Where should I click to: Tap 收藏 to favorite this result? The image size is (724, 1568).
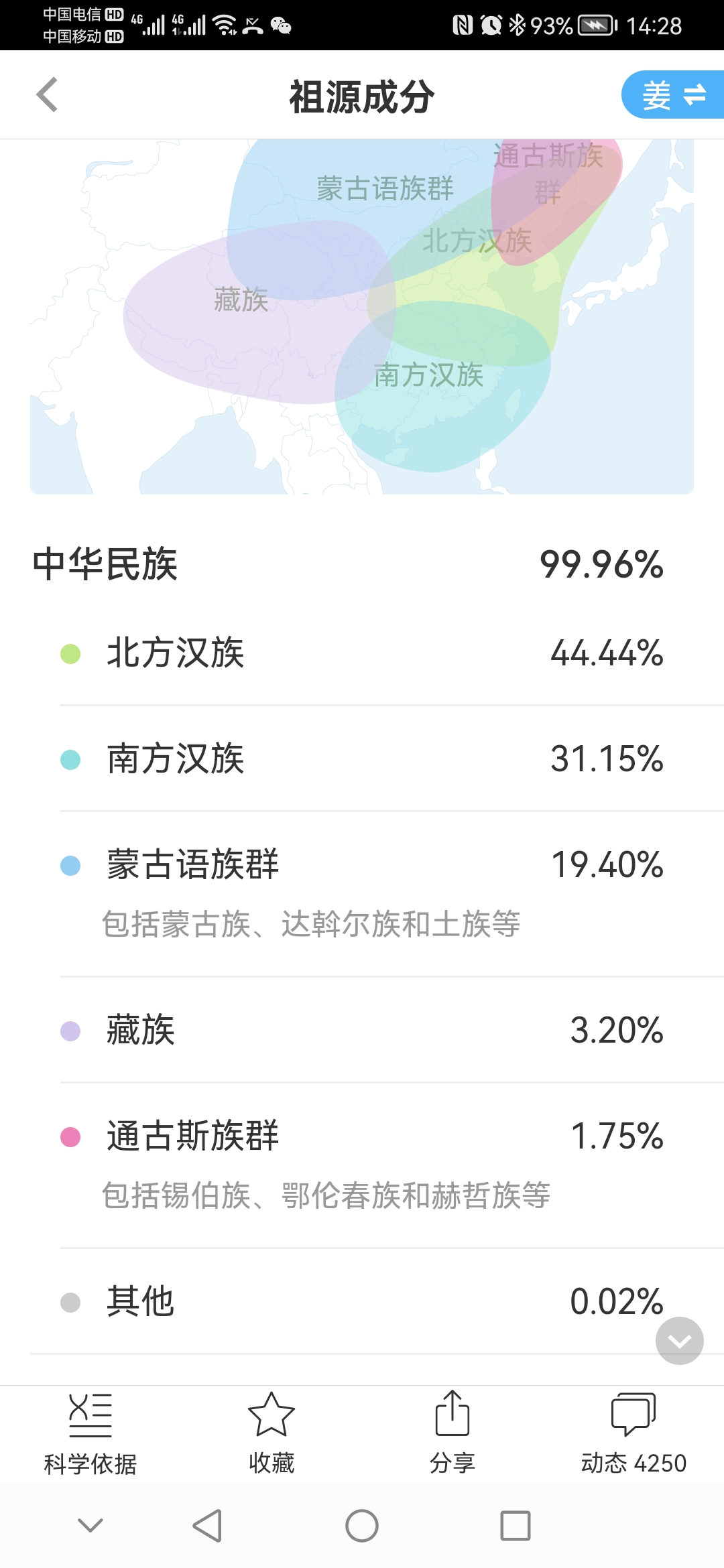click(271, 1434)
